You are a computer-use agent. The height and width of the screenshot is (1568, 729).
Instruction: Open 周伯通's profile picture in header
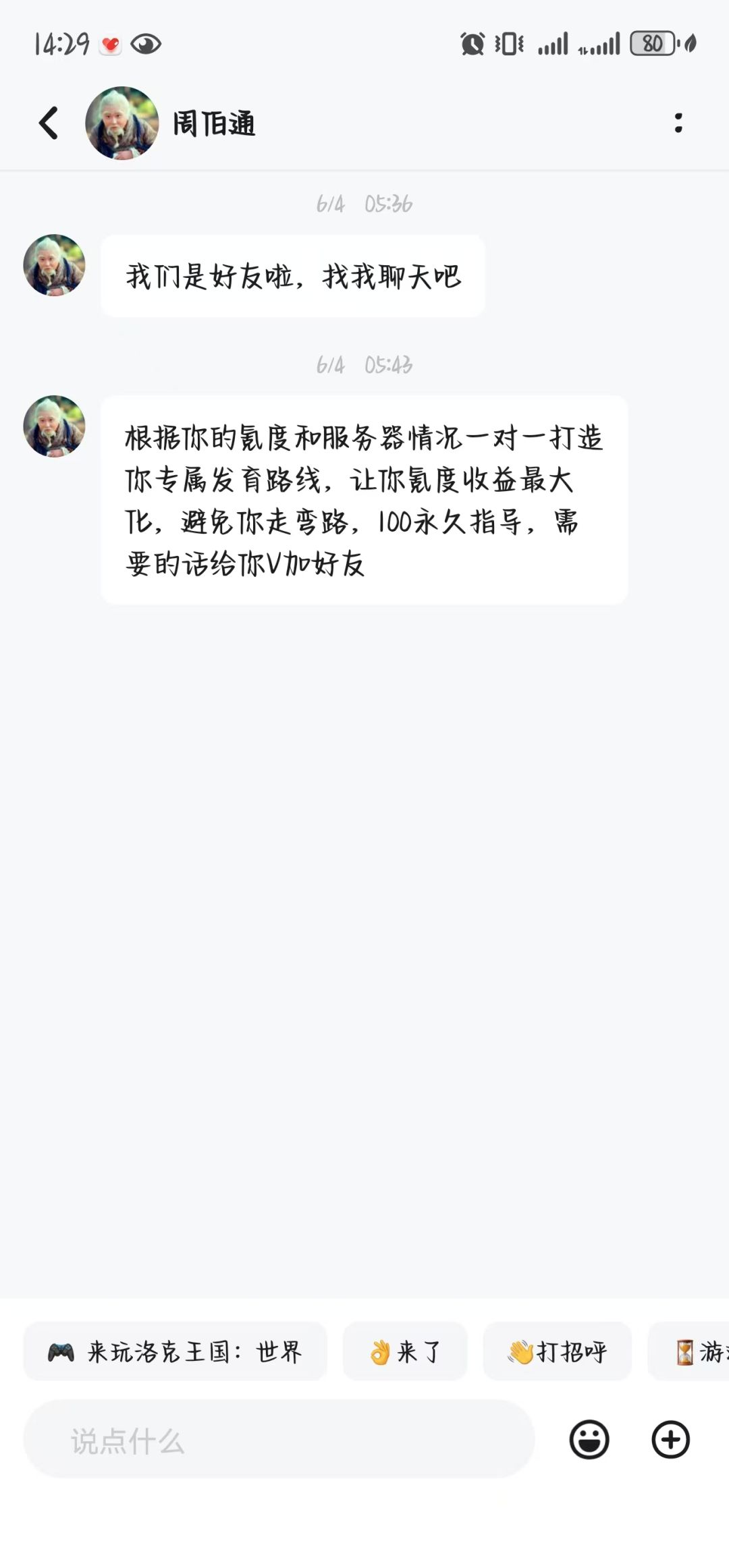[x=122, y=123]
